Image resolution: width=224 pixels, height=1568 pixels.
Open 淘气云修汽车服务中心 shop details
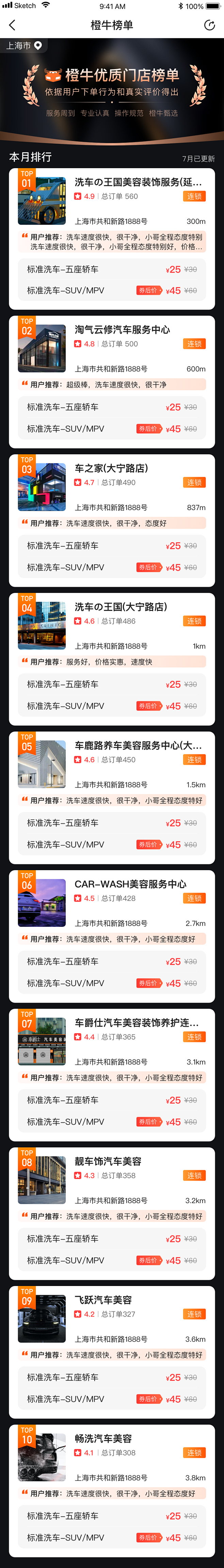[122, 329]
